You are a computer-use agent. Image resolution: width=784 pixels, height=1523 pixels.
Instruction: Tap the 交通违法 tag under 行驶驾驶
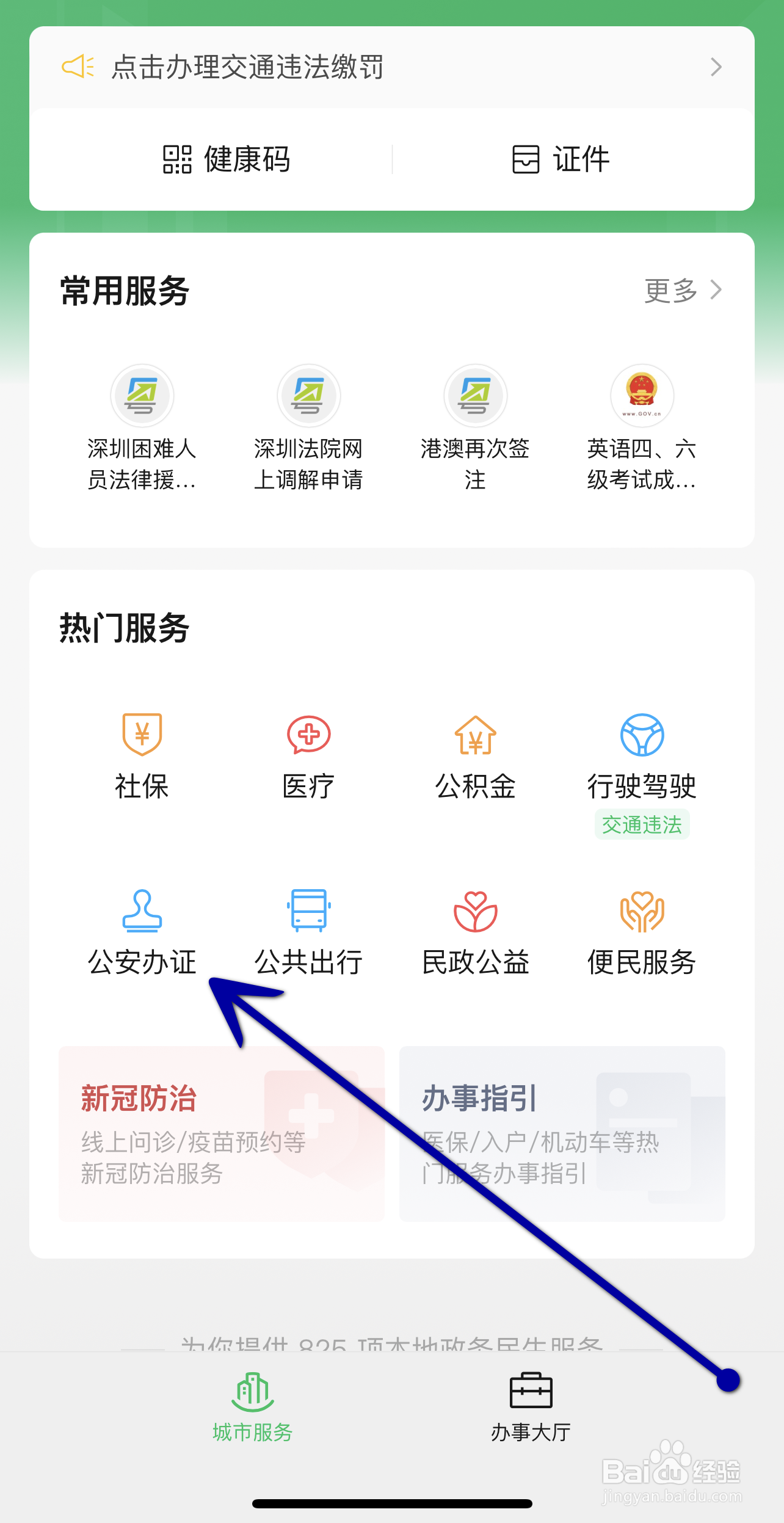click(x=642, y=824)
